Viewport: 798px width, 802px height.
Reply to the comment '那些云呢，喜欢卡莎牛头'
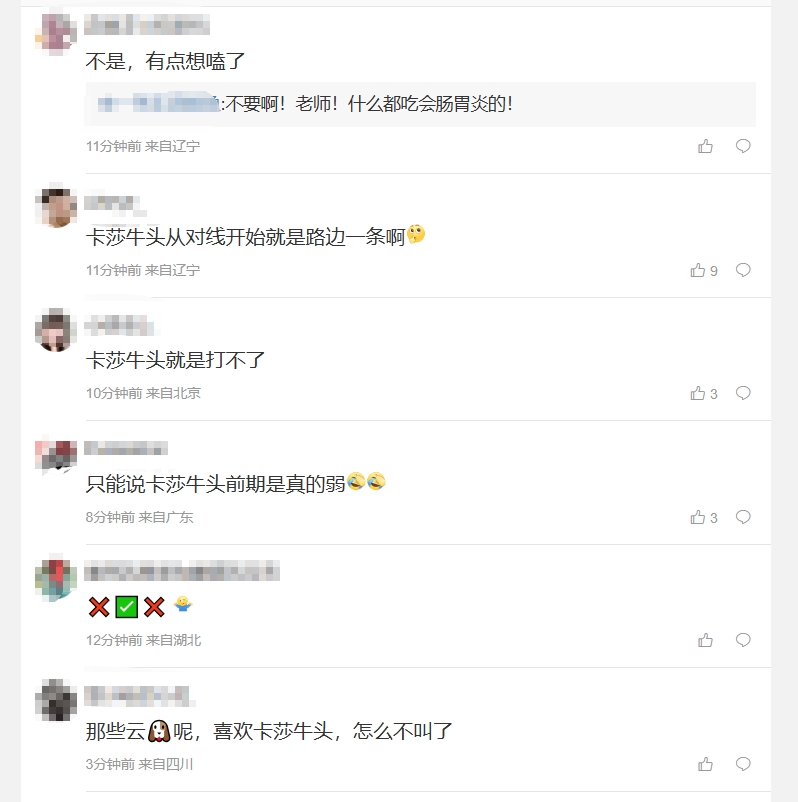pos(743,764)
